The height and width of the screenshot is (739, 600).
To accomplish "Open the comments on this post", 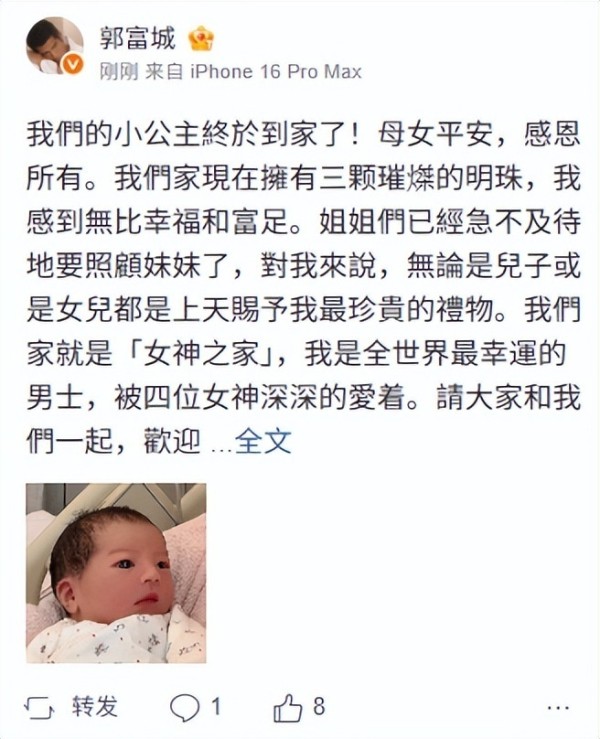I will 194,706.
